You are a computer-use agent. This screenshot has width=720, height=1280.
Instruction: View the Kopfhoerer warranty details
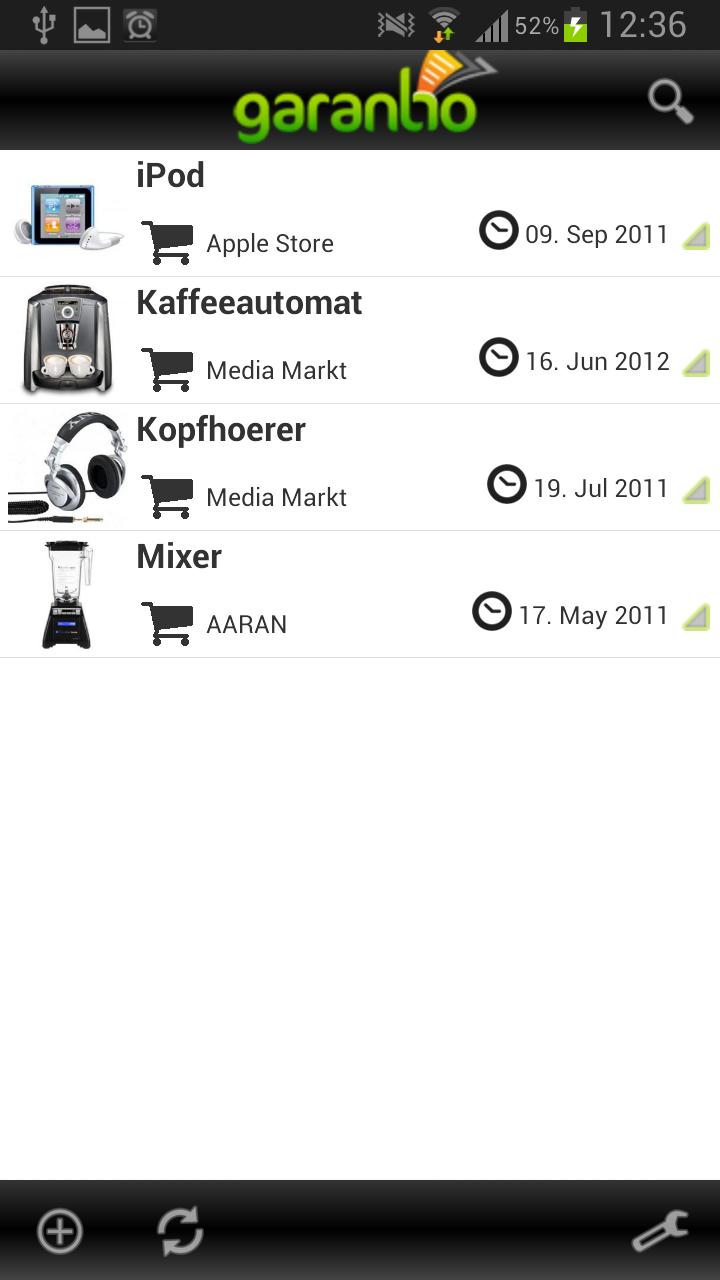pos(360,467)
